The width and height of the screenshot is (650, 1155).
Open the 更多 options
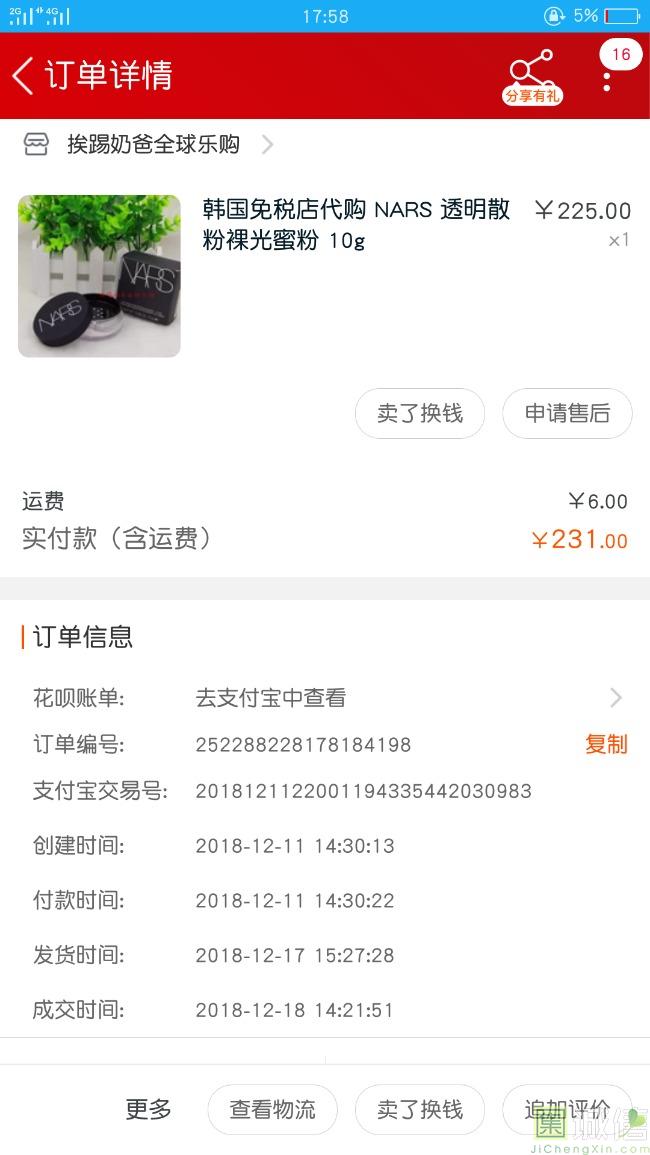click(148, 1109)
